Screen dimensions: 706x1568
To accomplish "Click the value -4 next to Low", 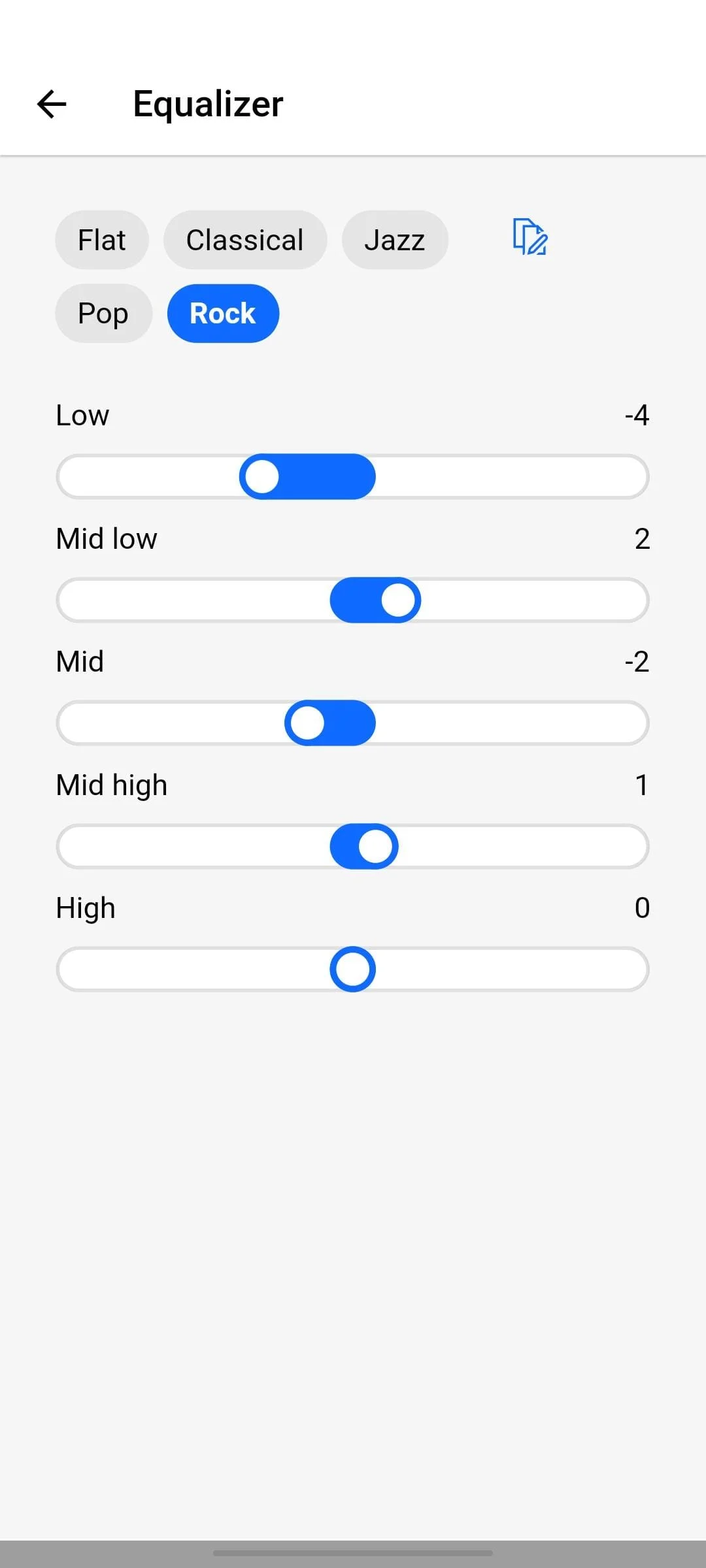I will point(637,416).
